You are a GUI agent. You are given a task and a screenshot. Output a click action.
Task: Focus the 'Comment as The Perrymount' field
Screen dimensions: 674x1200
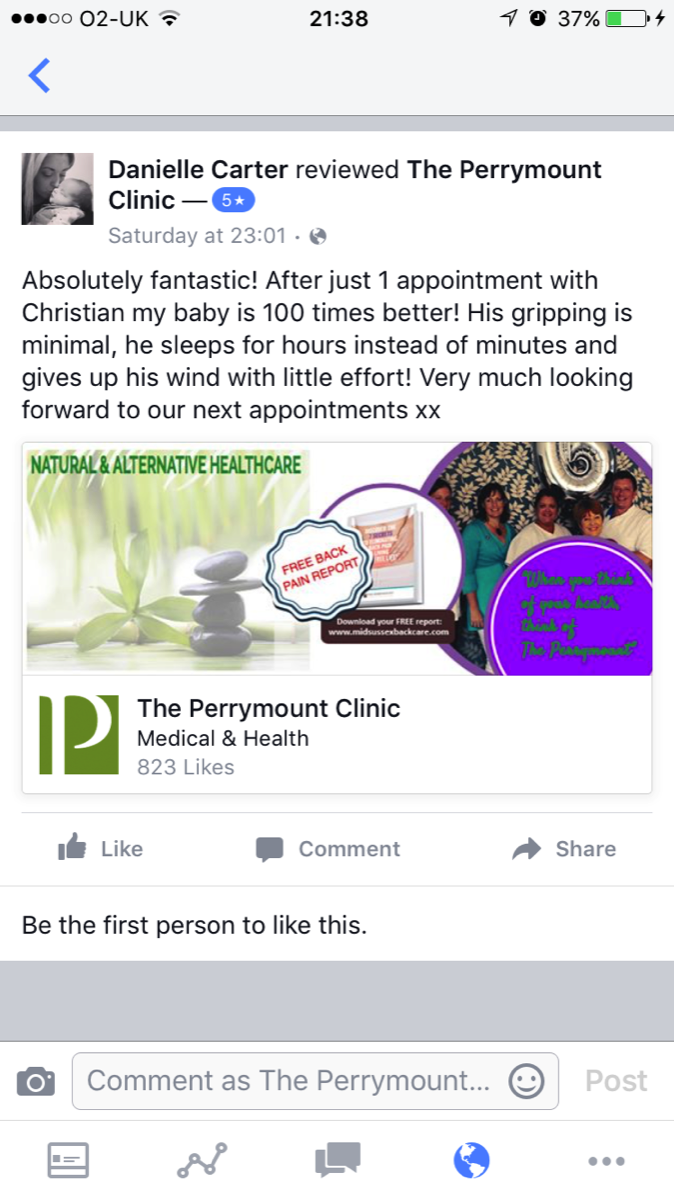pyautogui.click(x=288, y=1081)
